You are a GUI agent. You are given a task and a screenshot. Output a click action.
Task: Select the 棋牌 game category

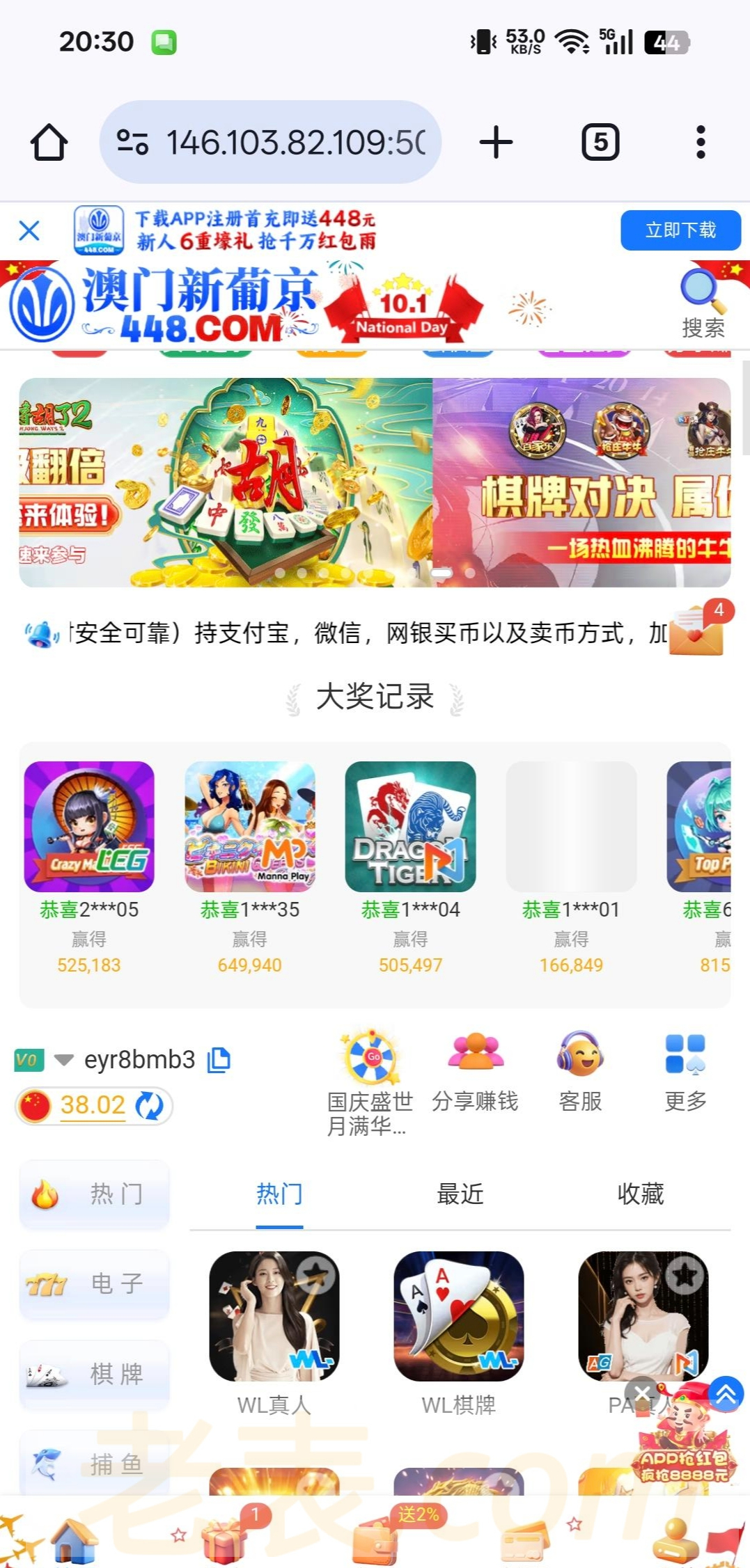[x=95, y=1375]
